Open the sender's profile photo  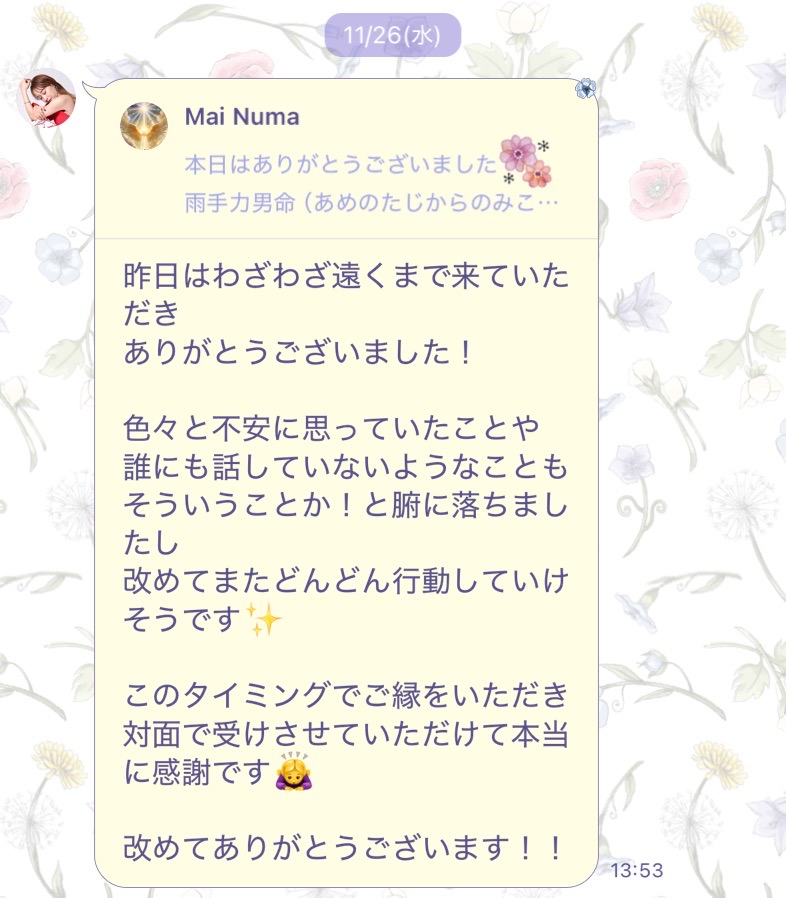(x=47, y=98)
